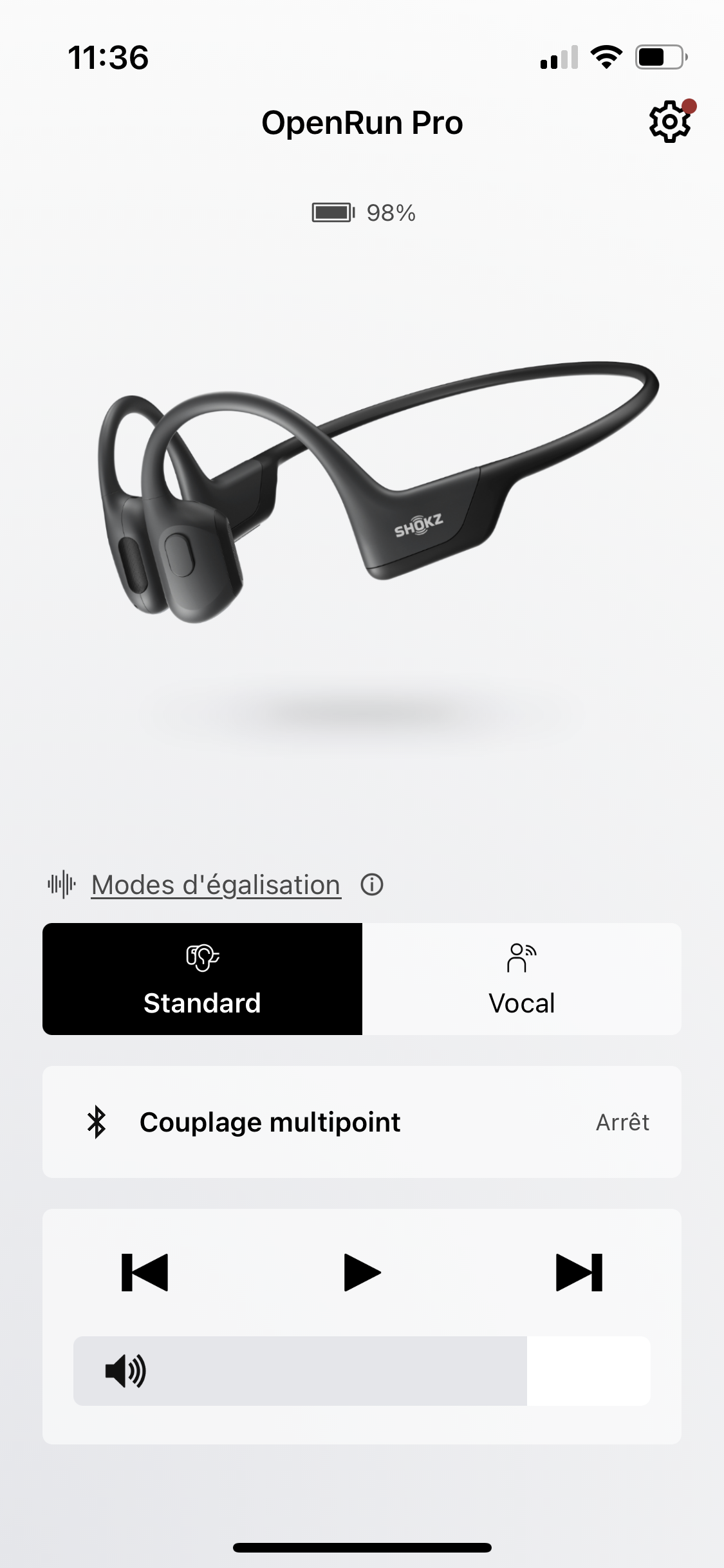Switch to the Vocal equalizer mode
This screenshot has width=724, height=1568.
(521, 979)
